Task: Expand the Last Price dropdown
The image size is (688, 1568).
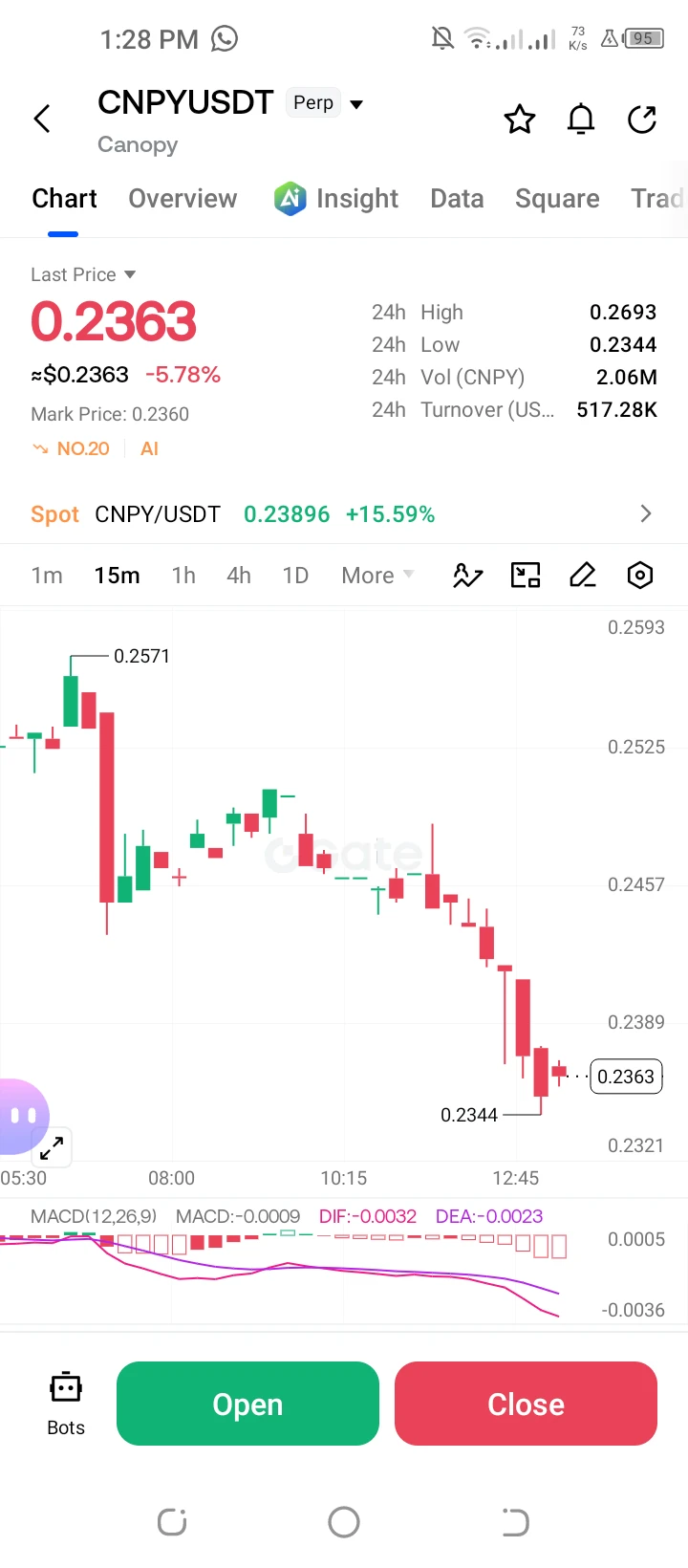Action: pos(83,274)
